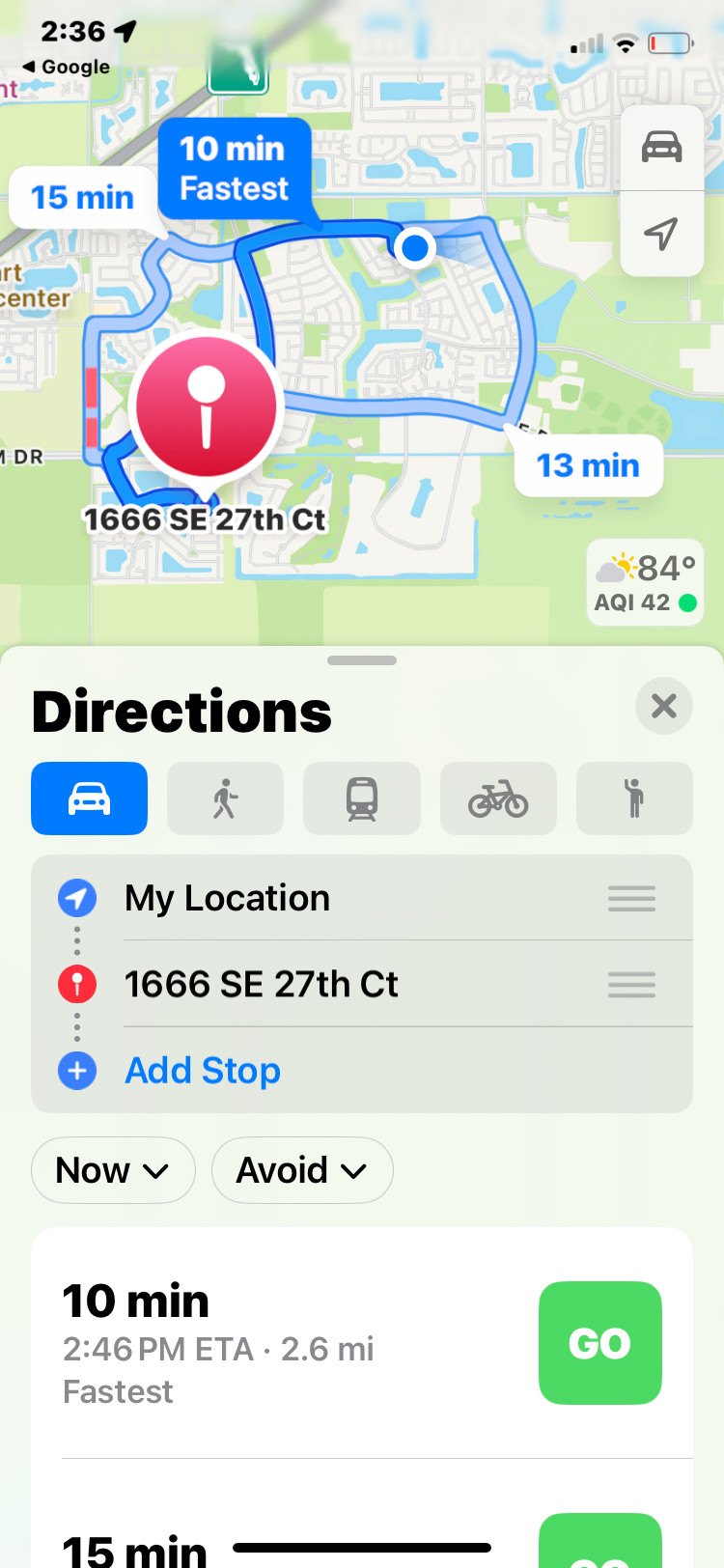
Task: Open map mode car icon button
Action: [662, 148]
